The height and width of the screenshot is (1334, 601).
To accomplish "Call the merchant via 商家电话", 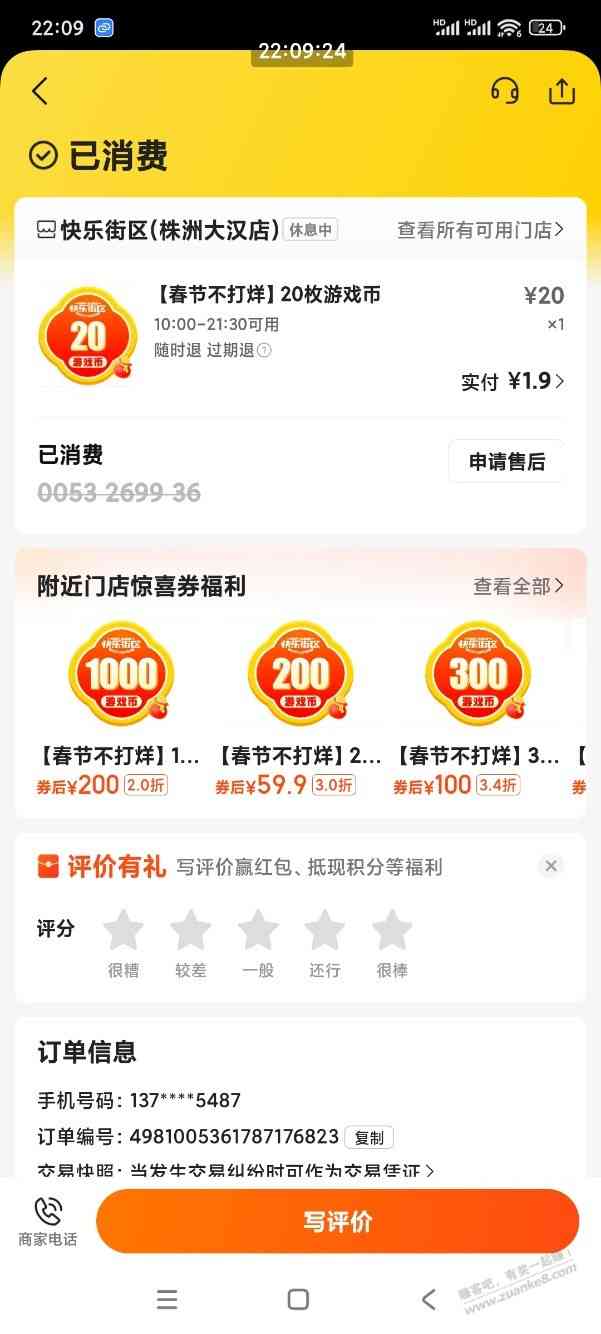I will [x=48, y=1221].
